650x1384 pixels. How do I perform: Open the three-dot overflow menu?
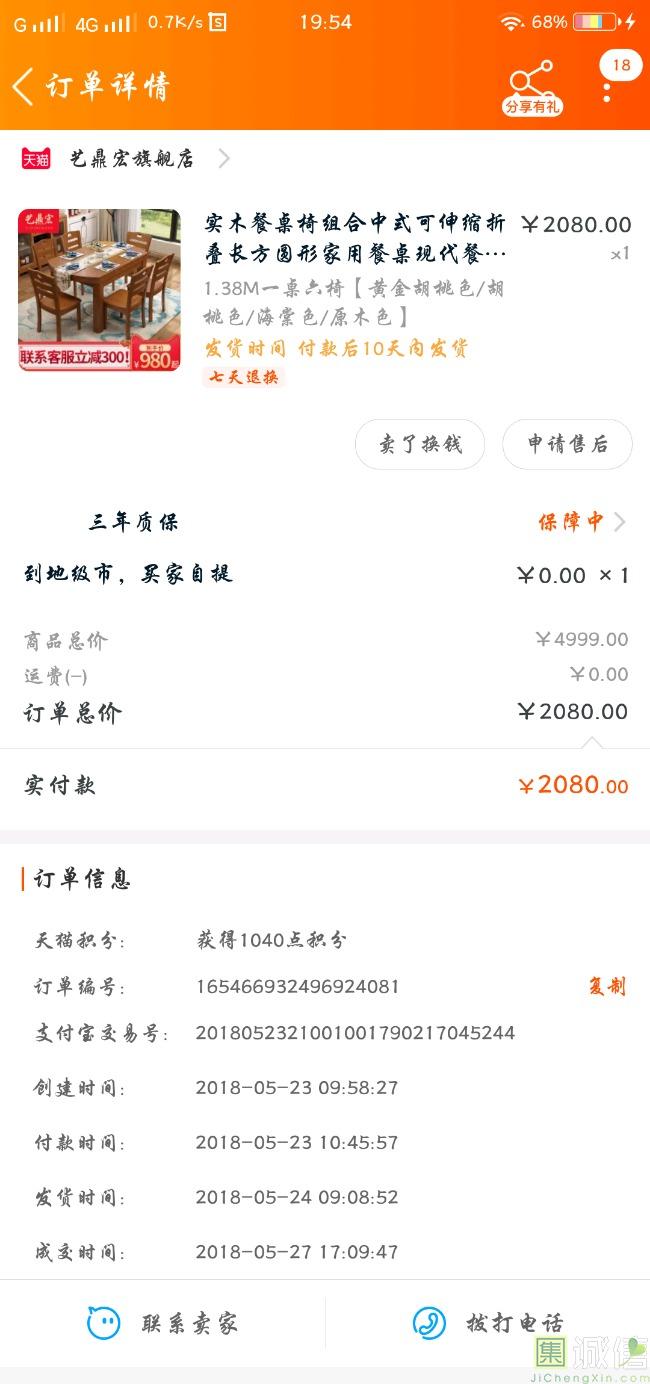pyautogui.click(x=607, y=88)
